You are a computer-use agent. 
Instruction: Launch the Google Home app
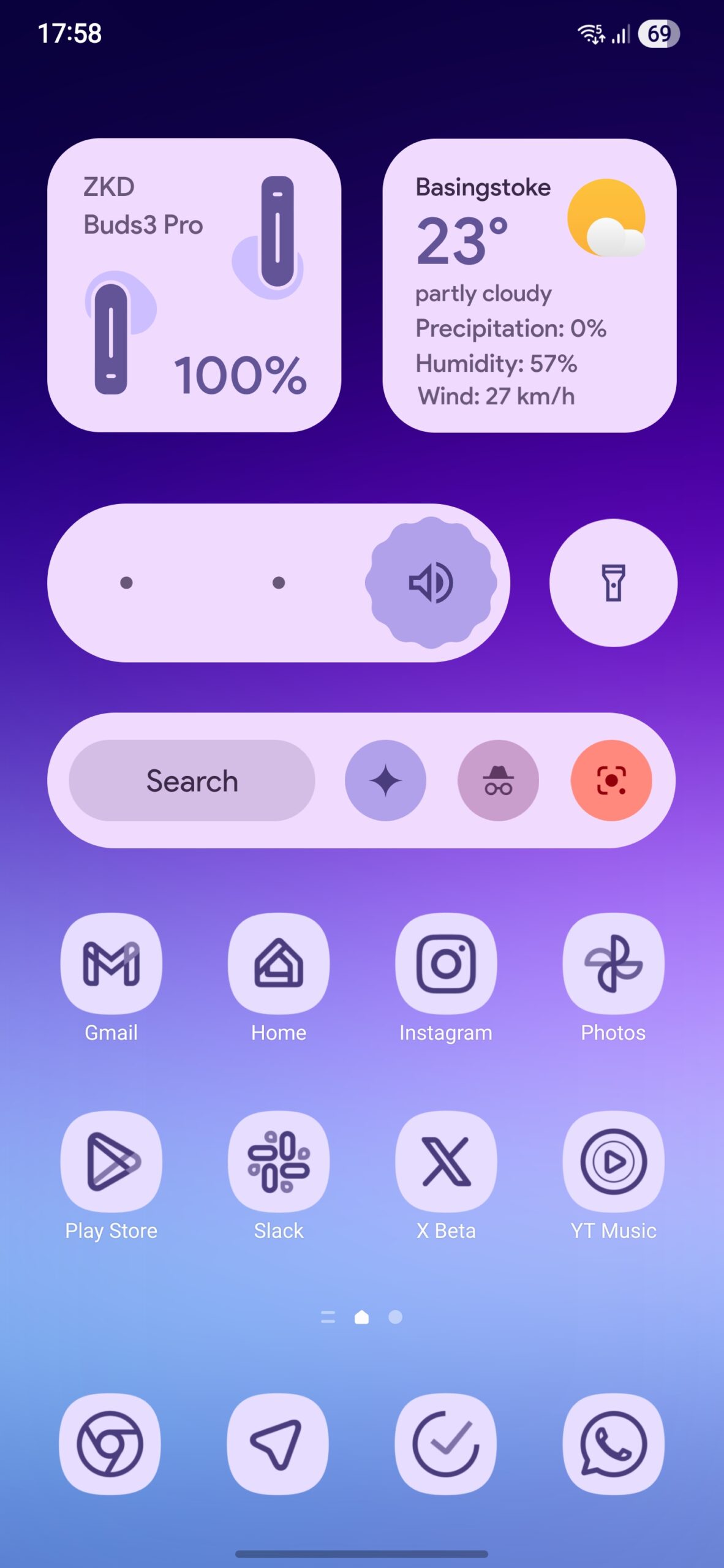[x=278, y=963]
